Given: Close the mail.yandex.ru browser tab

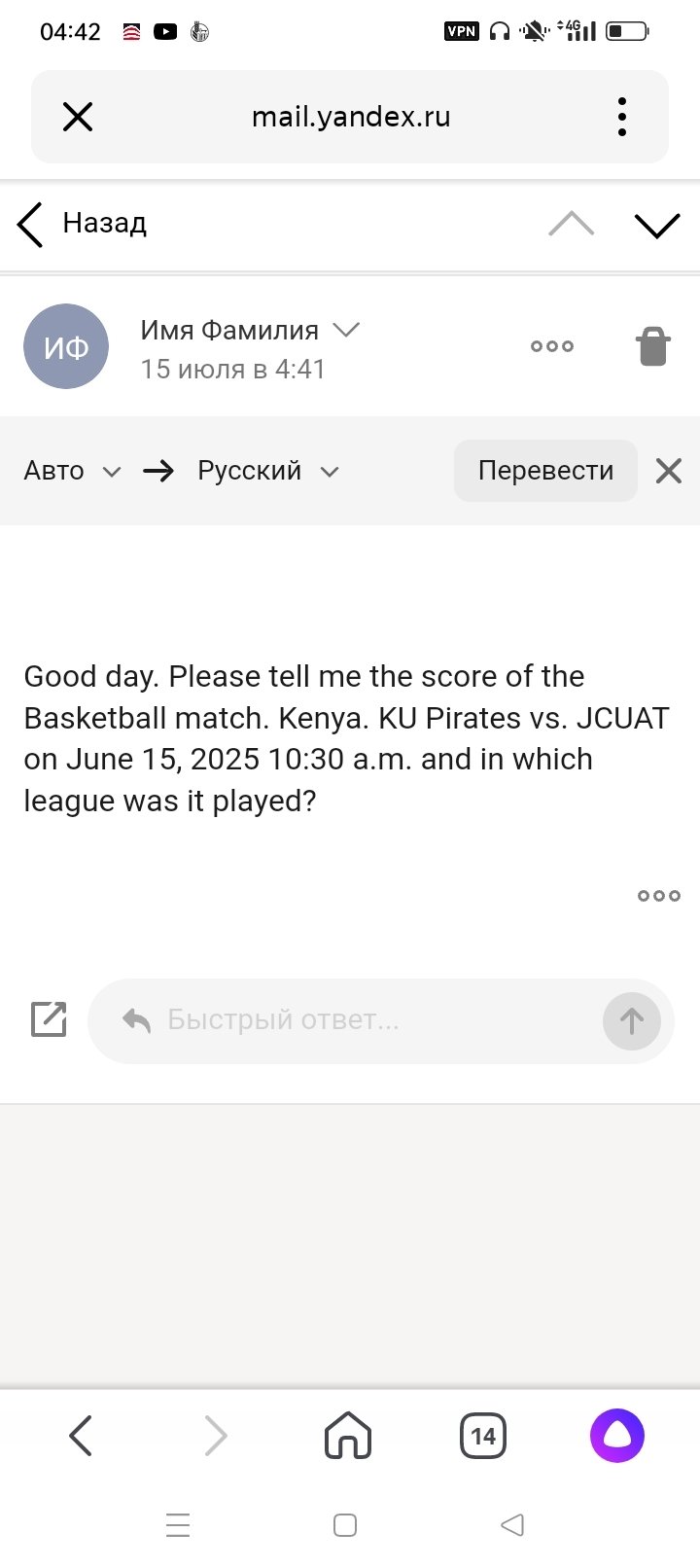Looking at the screenshot, I should pos(78,118).
